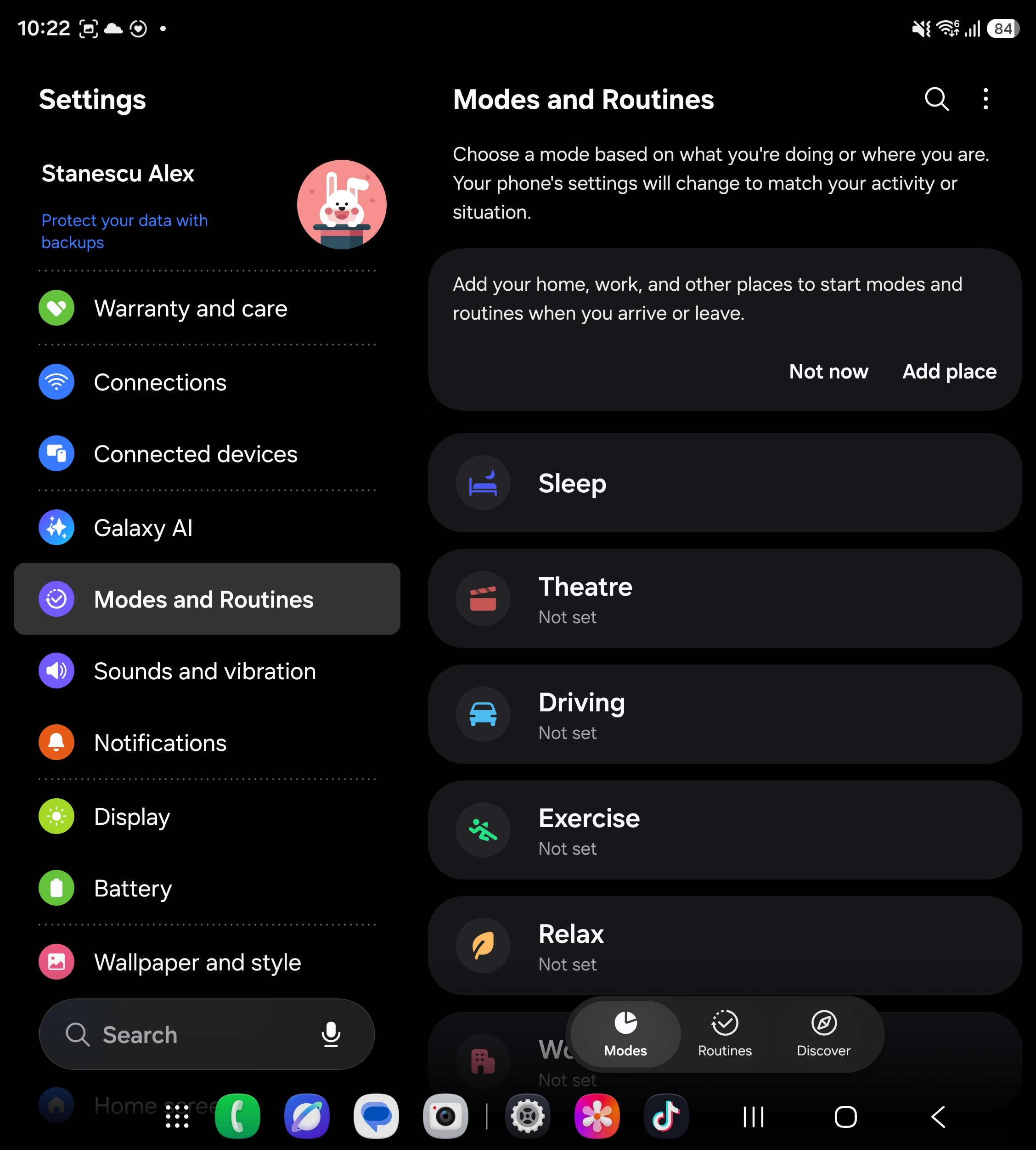This screenshot has width=1036, height=1150.
Task: Go to Sounds and vibration
Action: click(x=207, y=671)
